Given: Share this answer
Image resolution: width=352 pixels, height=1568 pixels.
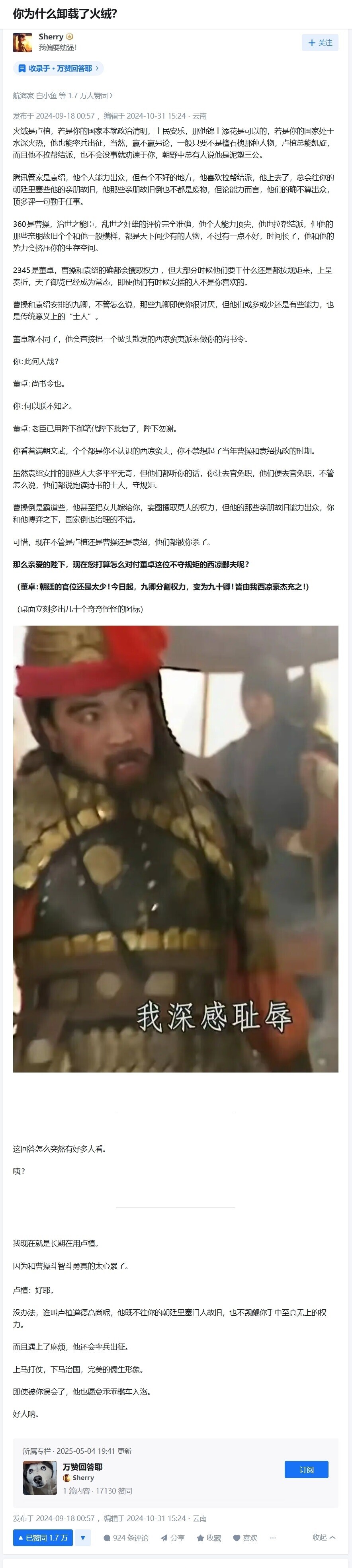Looking at the screenshot, I should (x=172, y=1538).
